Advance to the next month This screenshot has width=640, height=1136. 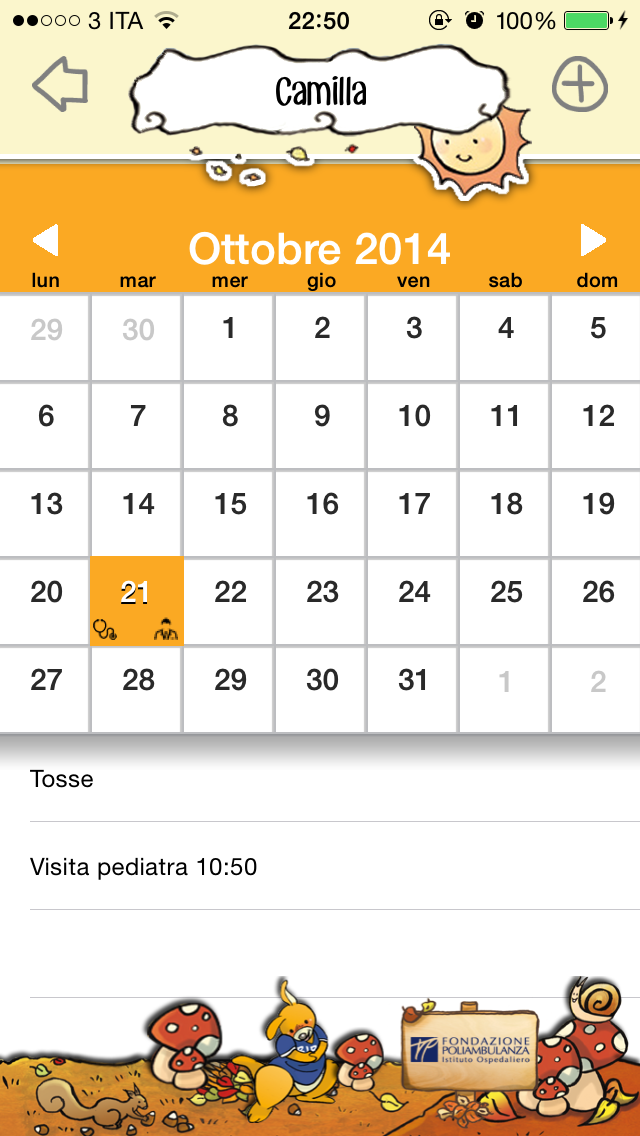tap(593, 241)
